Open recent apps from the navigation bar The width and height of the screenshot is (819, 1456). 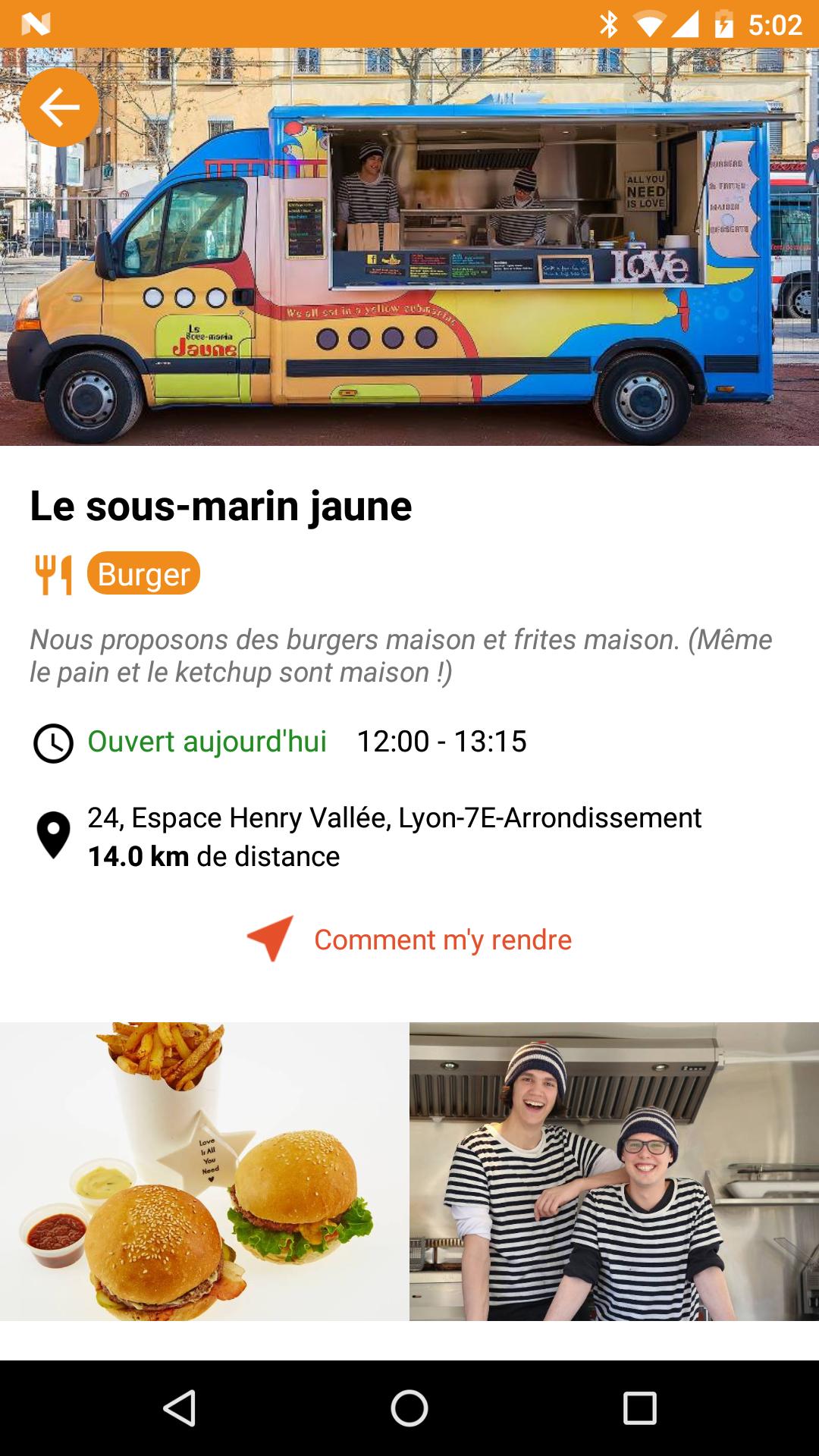coord(639,1408)
